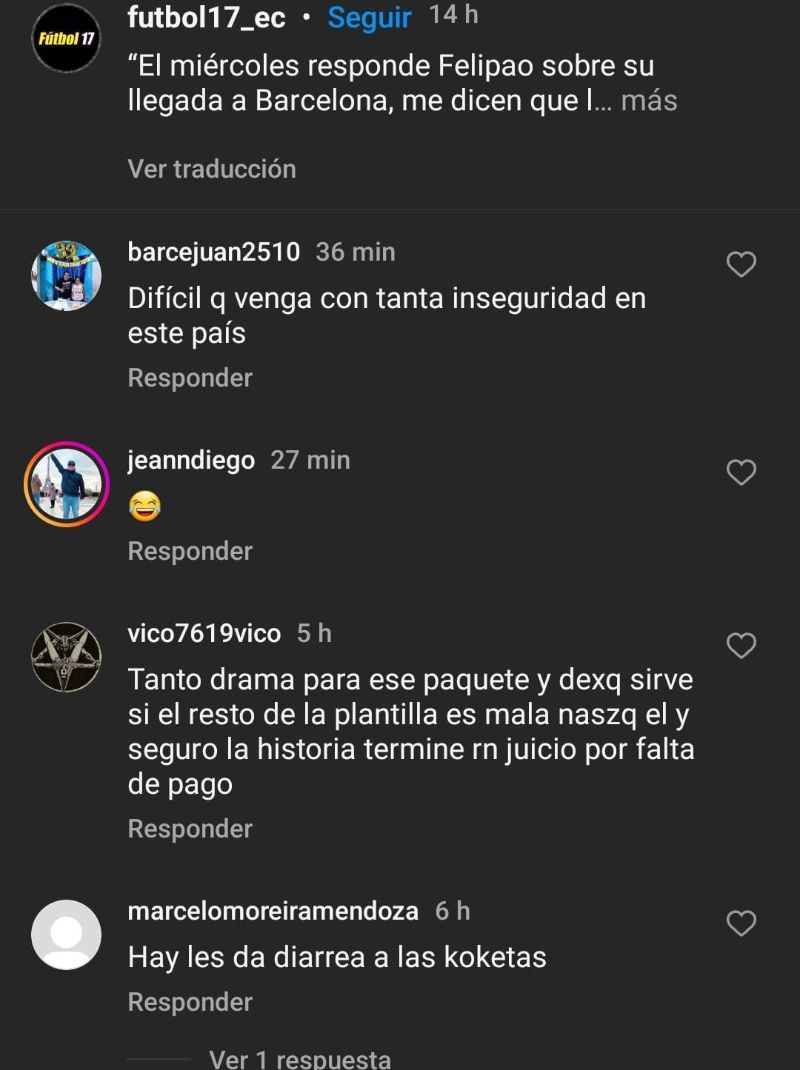Screen dimensions: 800x1070
Task: Follow futbol17_ec with Seguir
Action: click(x=369, y=17)
